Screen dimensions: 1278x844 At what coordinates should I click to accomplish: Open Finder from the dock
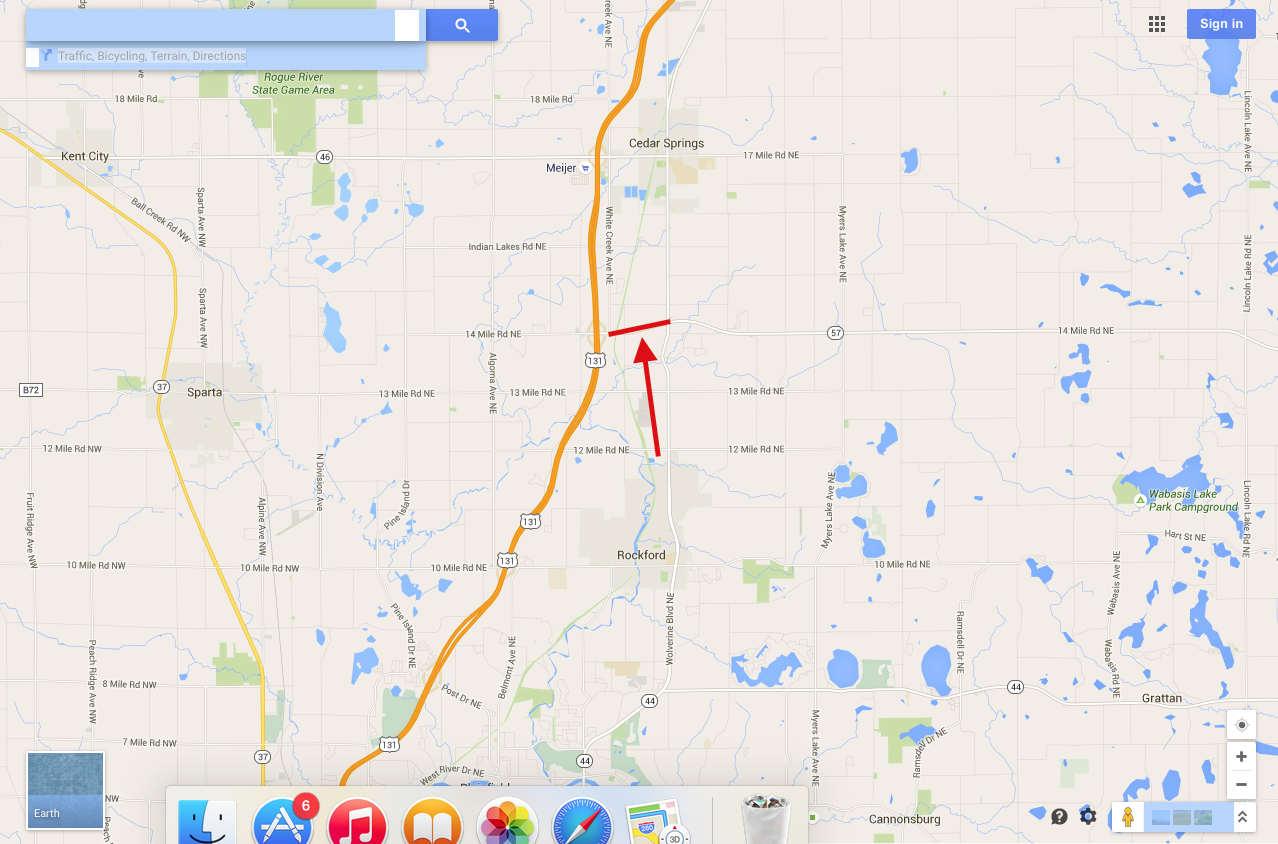pyautogui.click(x=208, y=822)
